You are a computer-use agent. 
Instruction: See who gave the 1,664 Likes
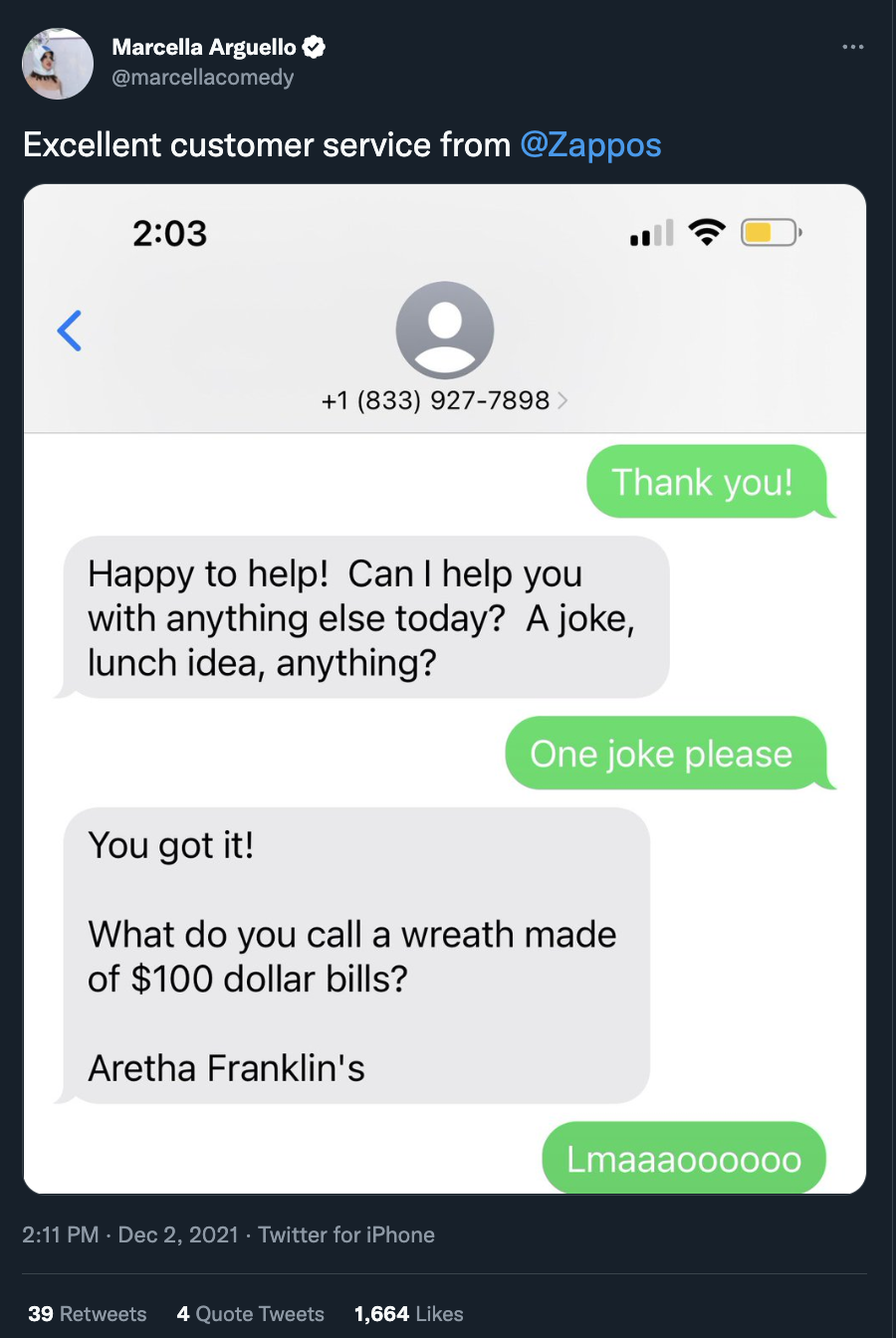click(408, 1313)
